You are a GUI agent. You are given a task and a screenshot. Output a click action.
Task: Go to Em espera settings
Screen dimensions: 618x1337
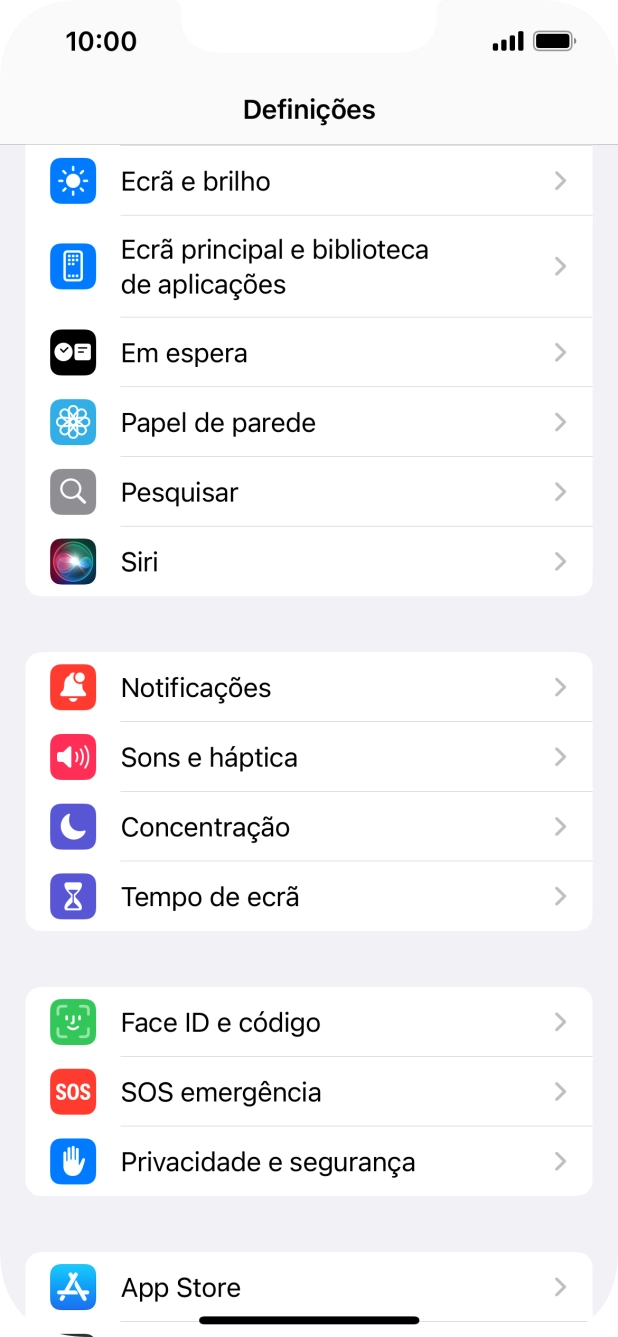coord(309,353)
